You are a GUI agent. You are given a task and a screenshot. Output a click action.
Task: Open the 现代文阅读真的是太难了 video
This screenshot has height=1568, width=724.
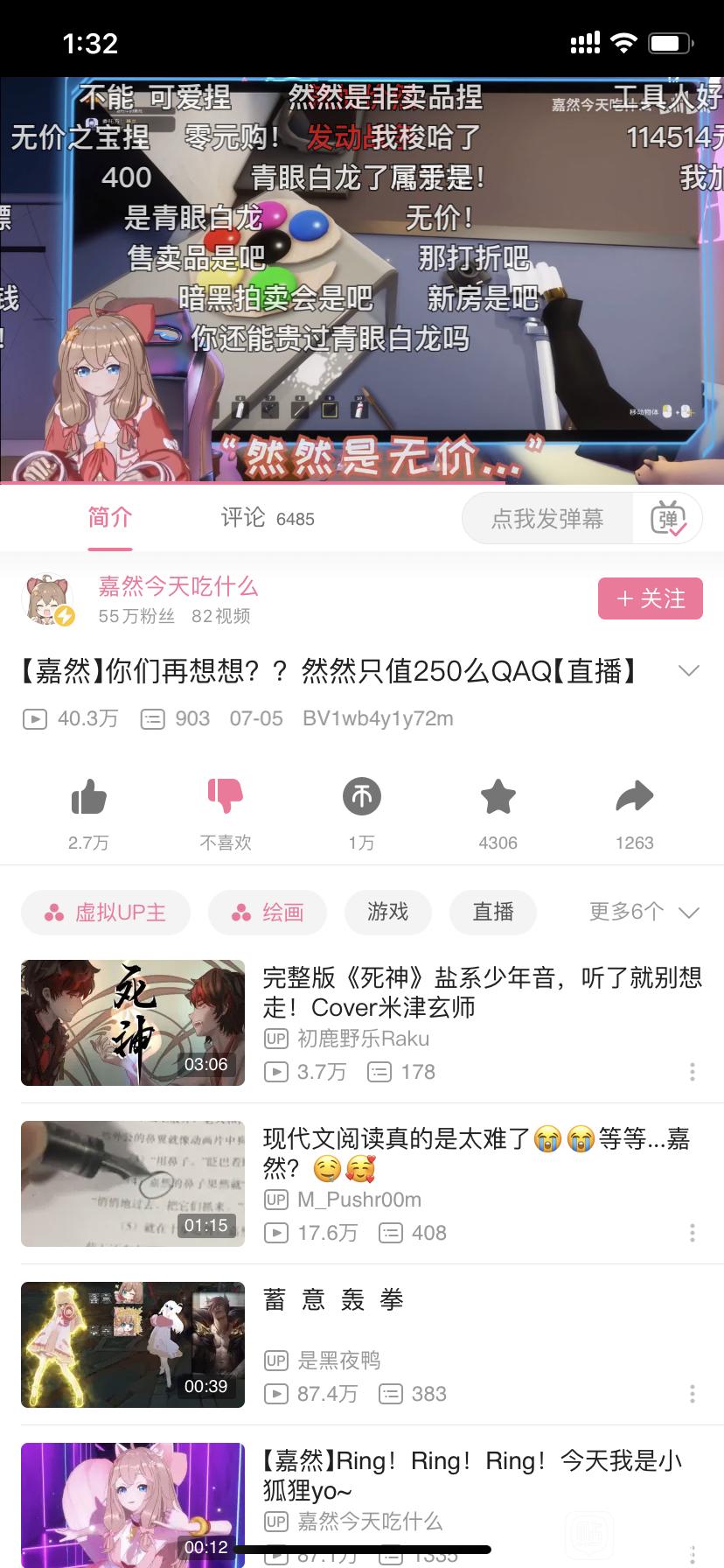[x=476, y=1152]
